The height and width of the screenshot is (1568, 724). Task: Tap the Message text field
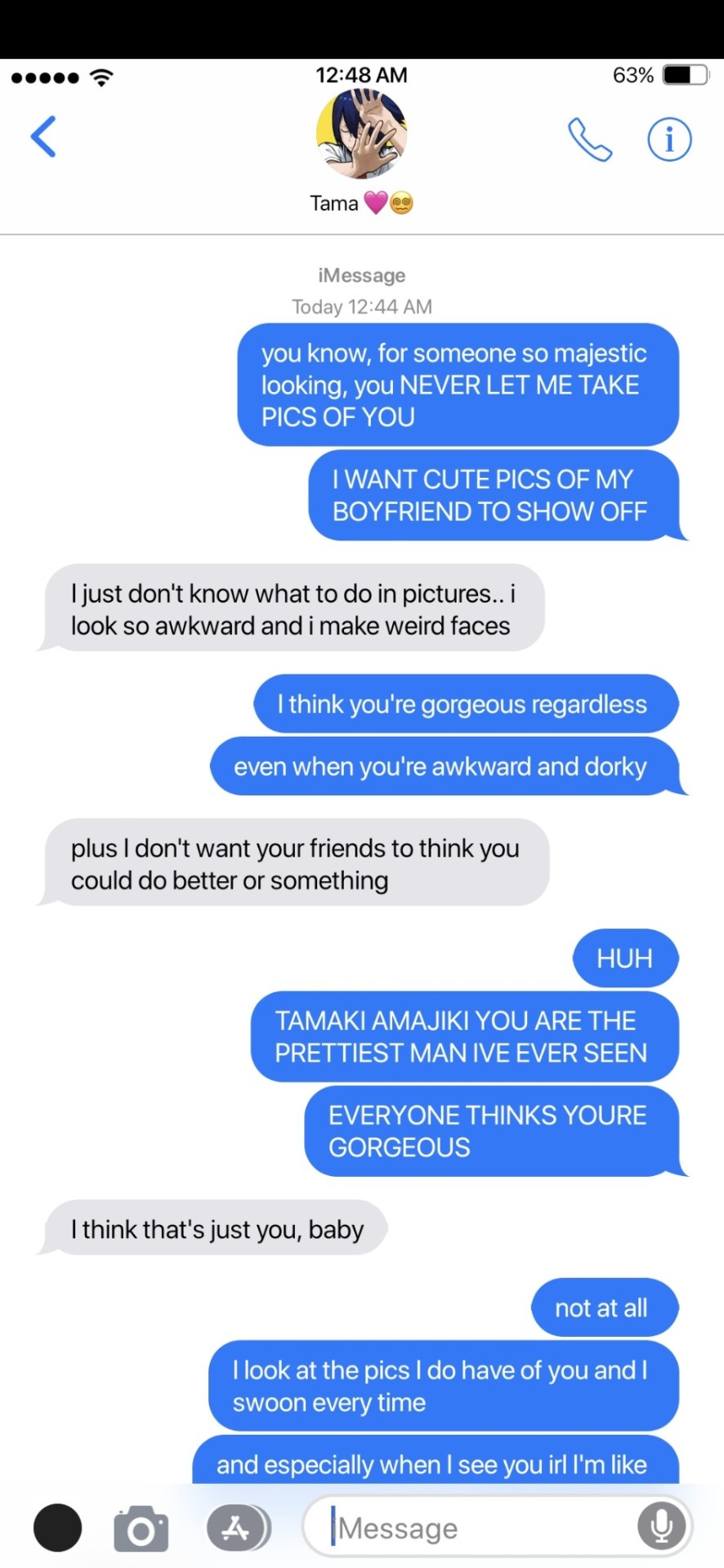coord(482,1527)
